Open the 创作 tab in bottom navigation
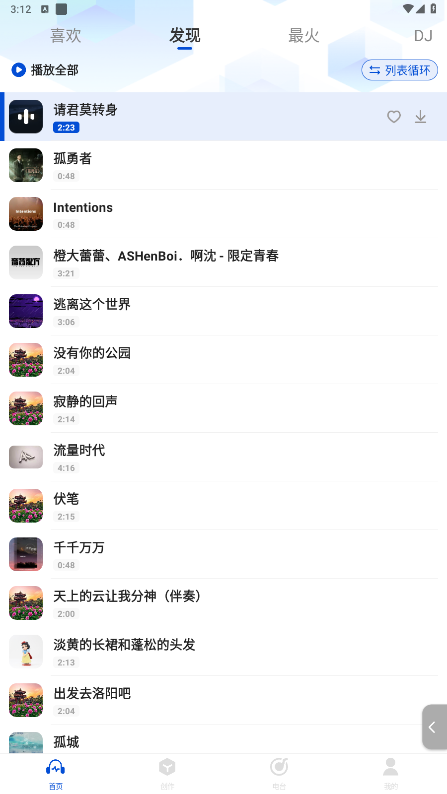Screen dimensions: 447x794 click(167, 774)
